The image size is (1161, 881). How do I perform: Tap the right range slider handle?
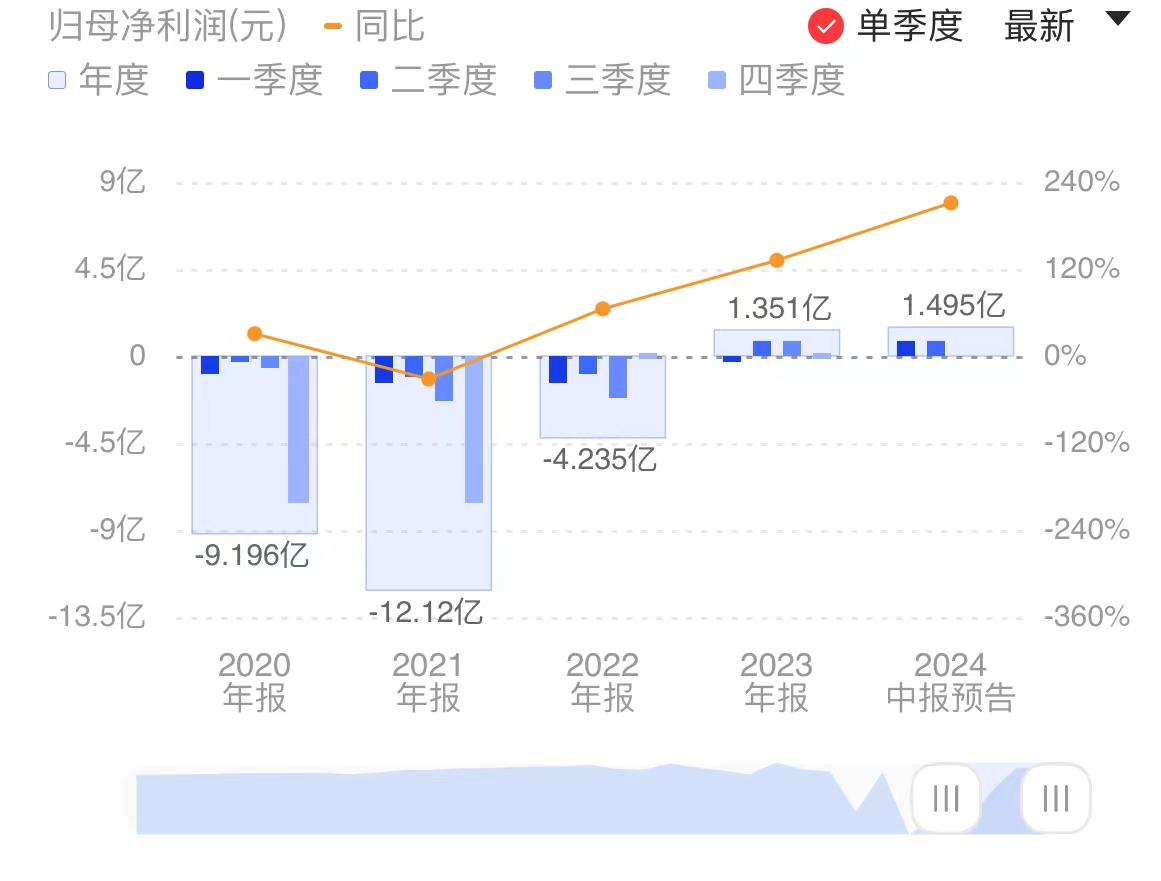point(1055,799)
